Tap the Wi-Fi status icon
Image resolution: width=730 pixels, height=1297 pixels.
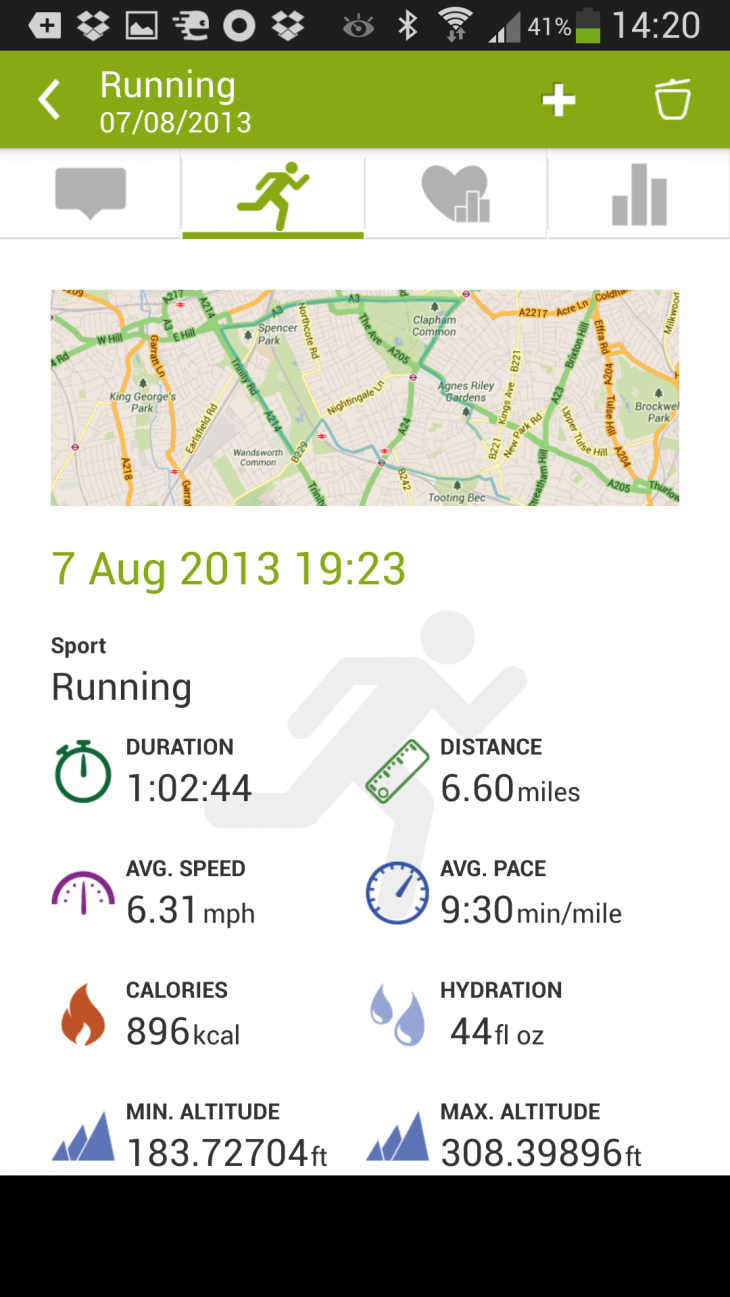[x=457, y=23]
